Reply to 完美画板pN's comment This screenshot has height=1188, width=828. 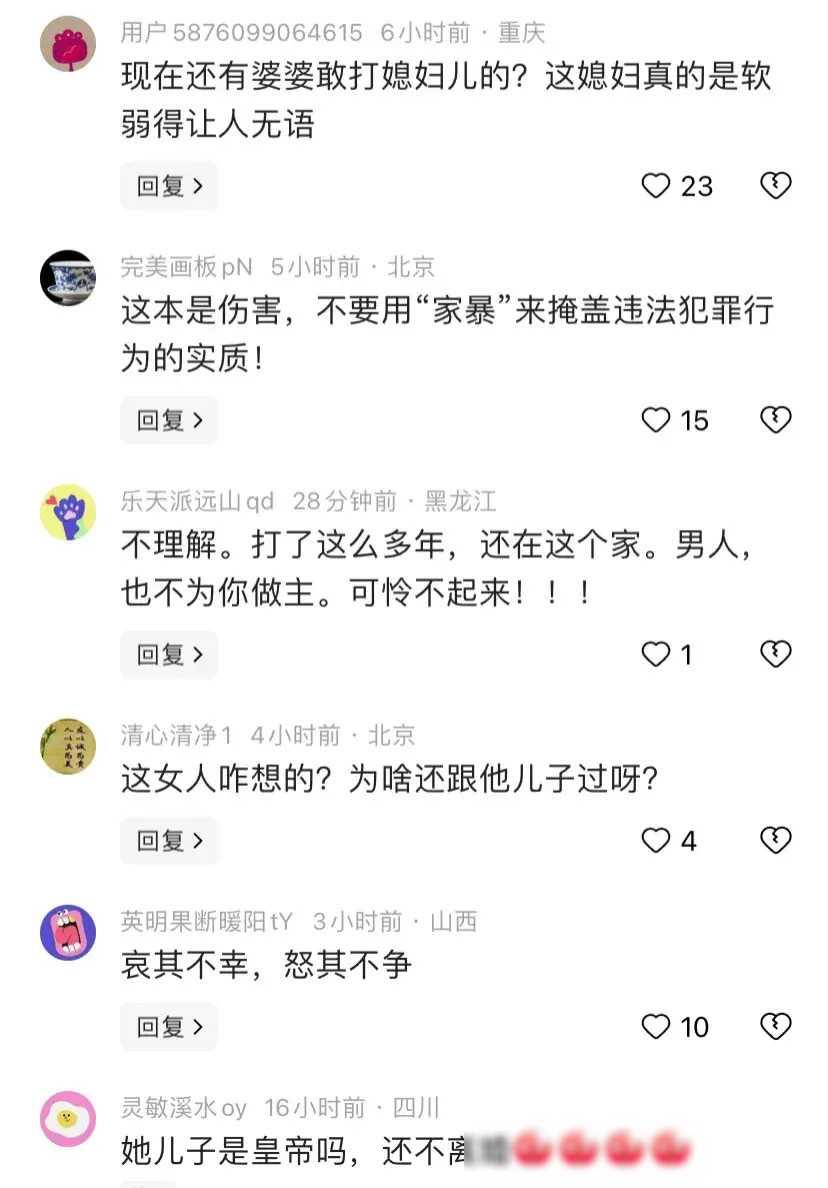pyautogui.click(x=169, y=420)
